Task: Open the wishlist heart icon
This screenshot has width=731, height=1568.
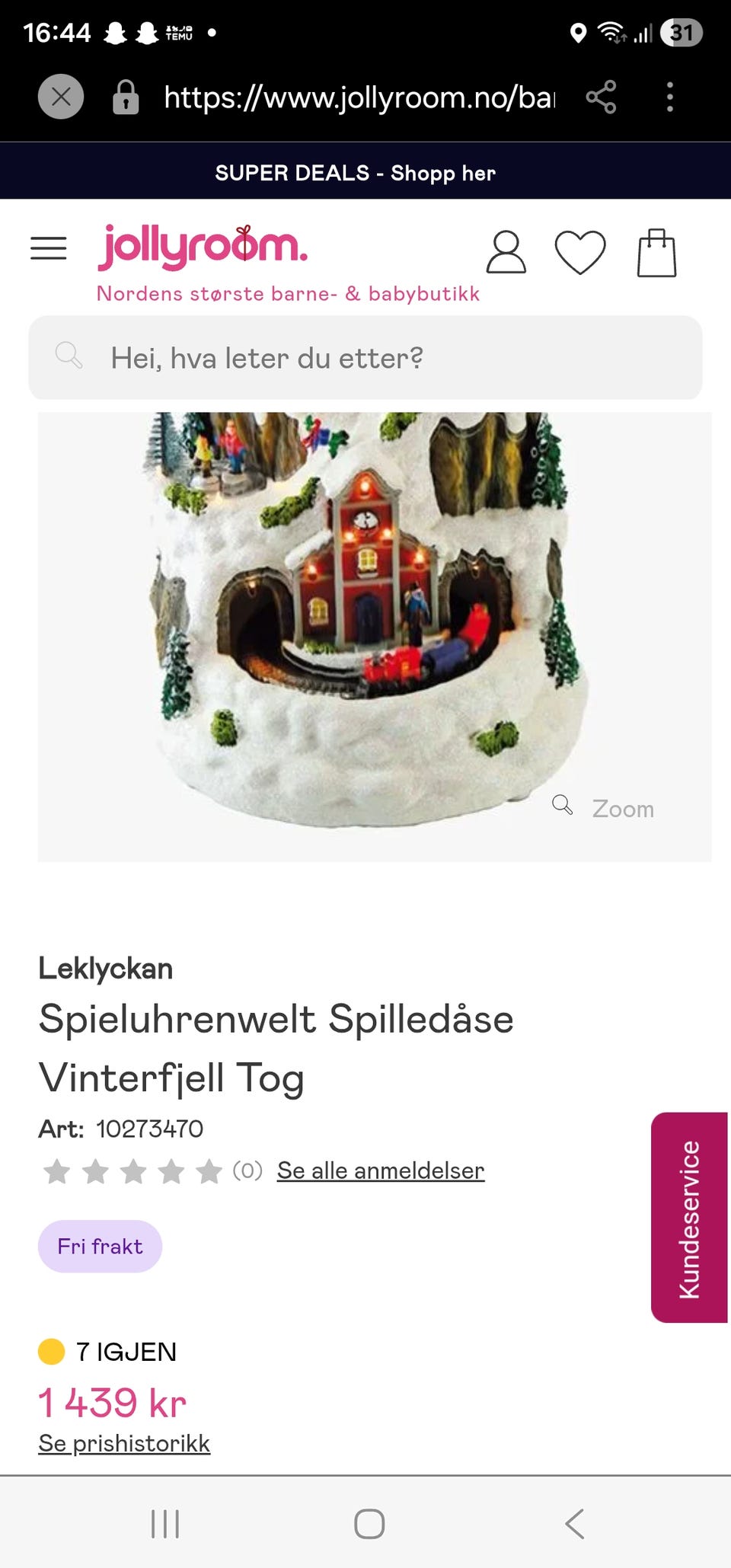Action: [580, 252]
